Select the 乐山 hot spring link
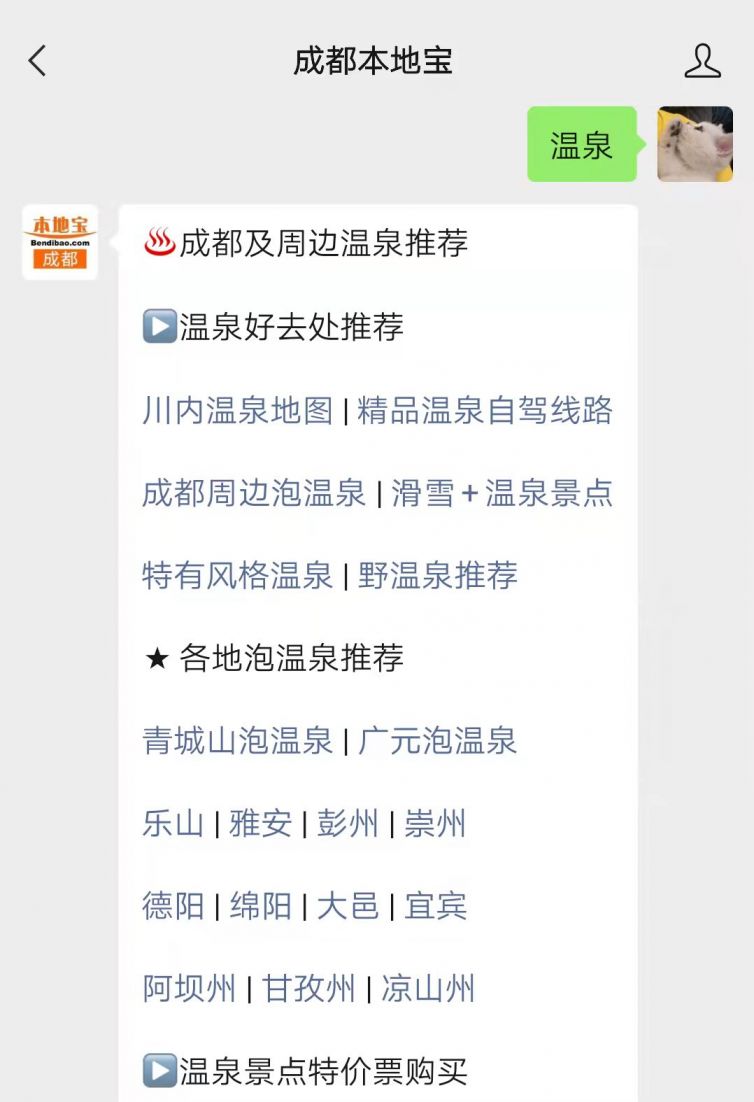The width and height of the screenshot is (754, 1102). [173, 824]
